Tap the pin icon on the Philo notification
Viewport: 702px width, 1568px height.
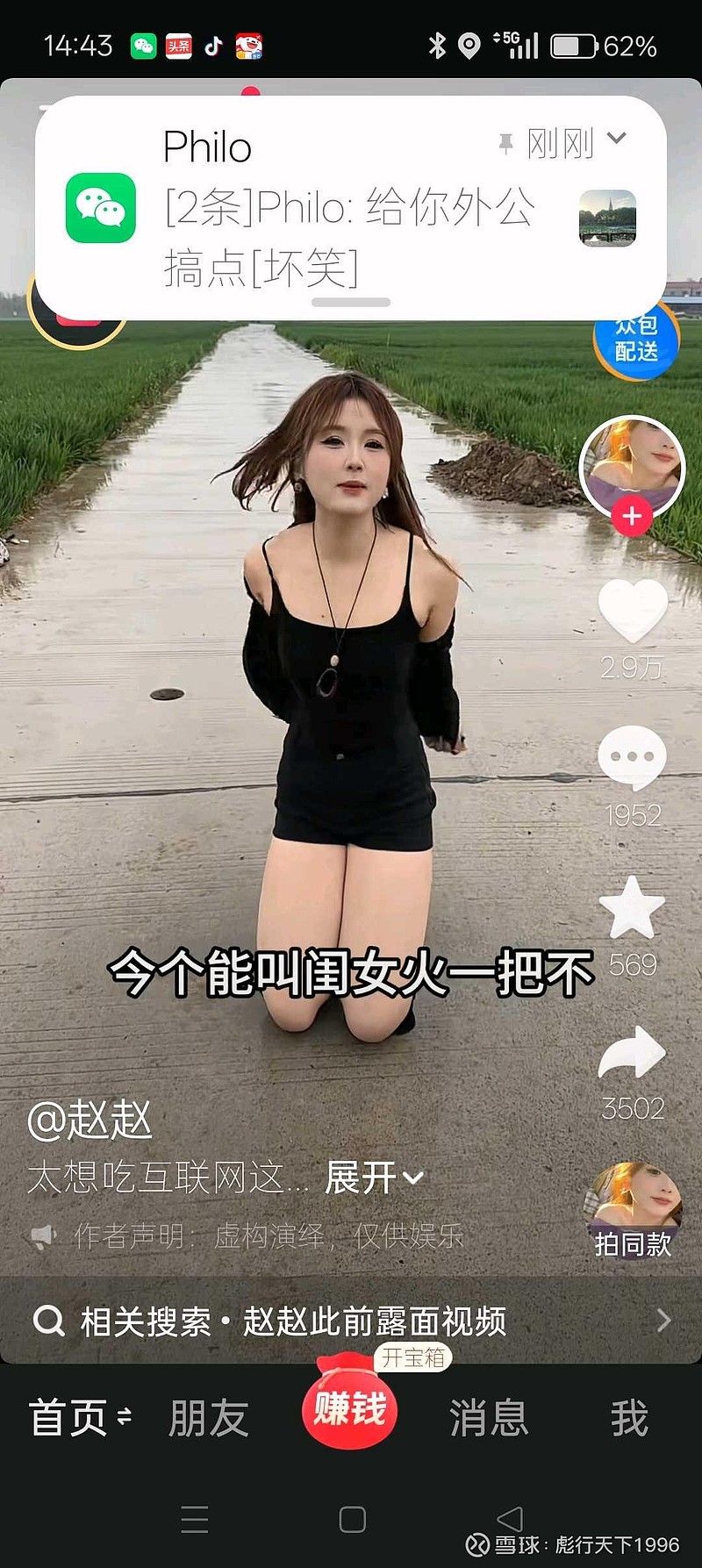point(505,139)
